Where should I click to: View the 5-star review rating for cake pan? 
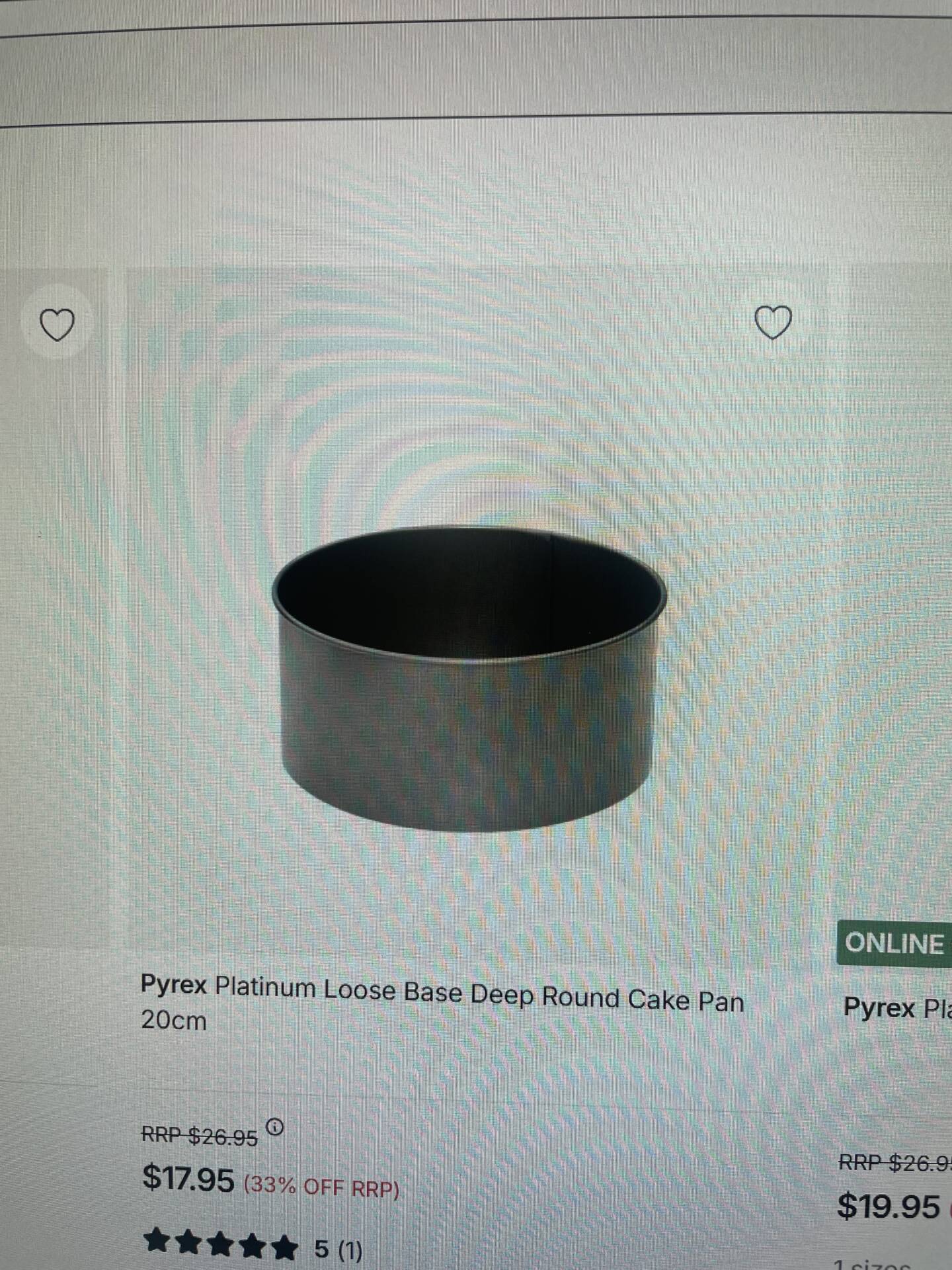[x=253, y=1246]
